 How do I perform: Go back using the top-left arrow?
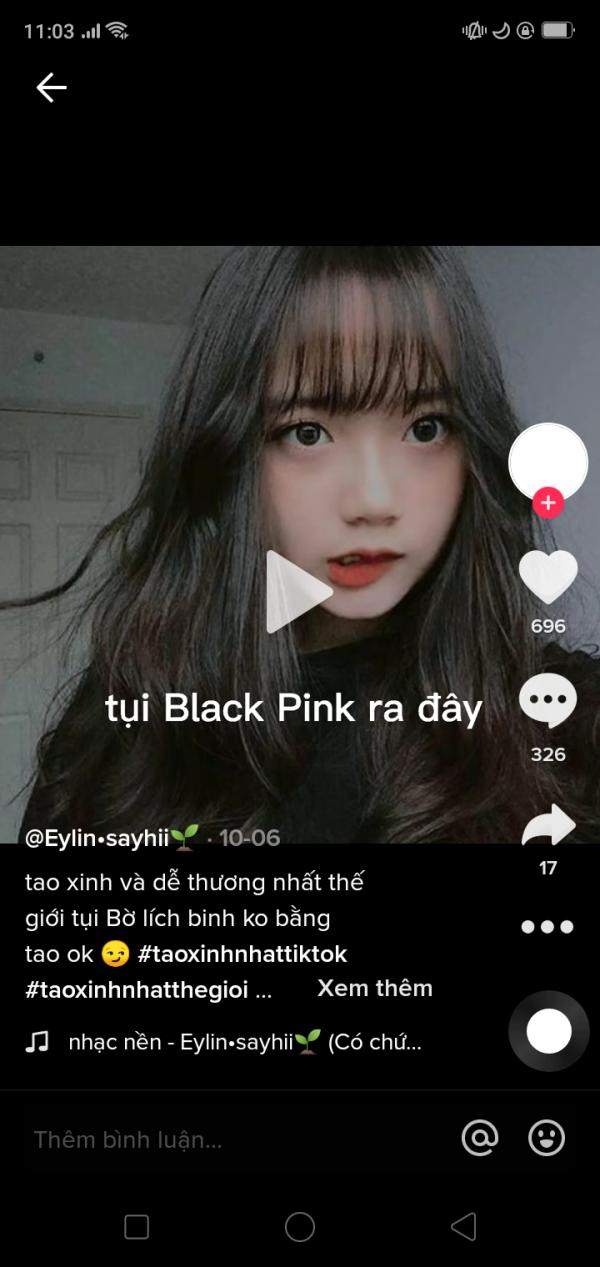pyautogui.click(x=51, y=88)
